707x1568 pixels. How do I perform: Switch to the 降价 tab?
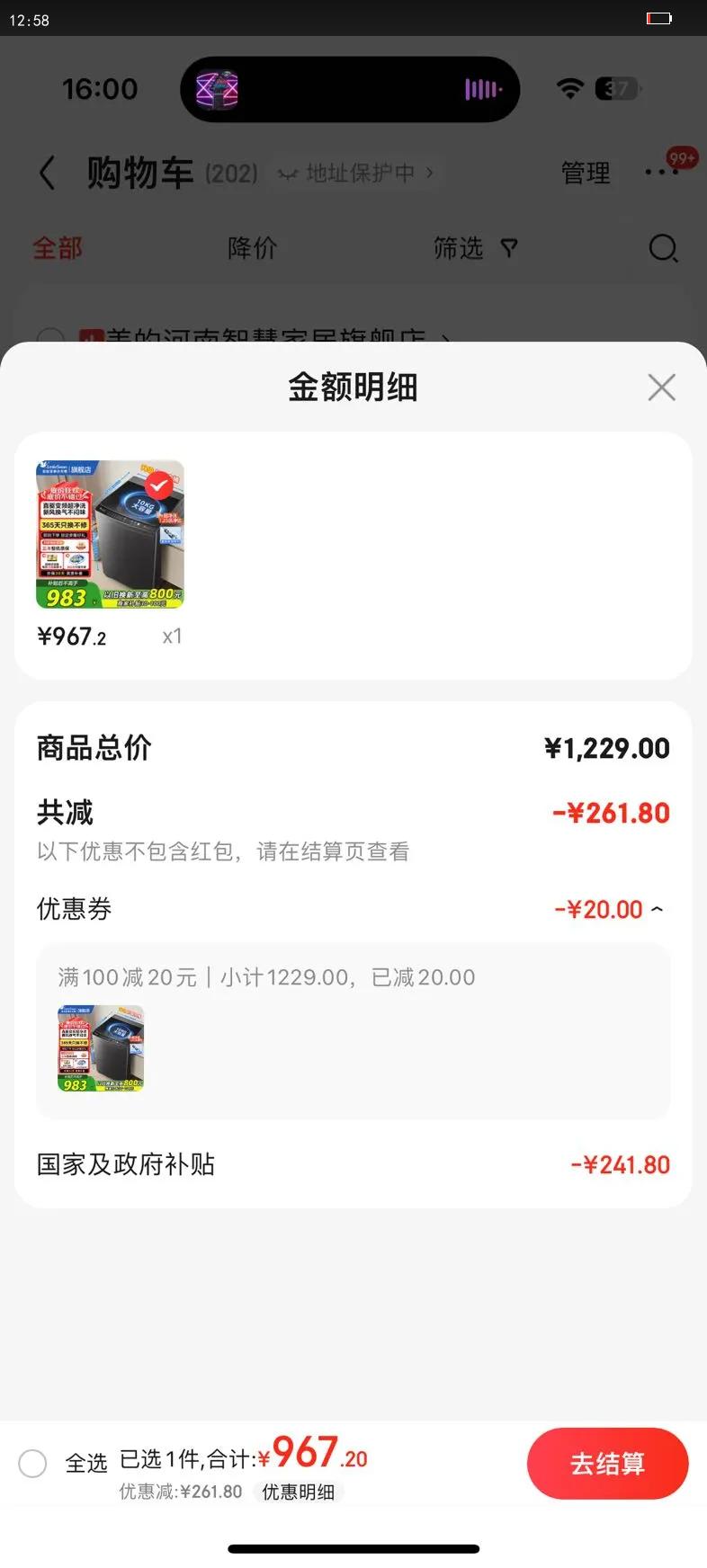[x=251, y=249]
